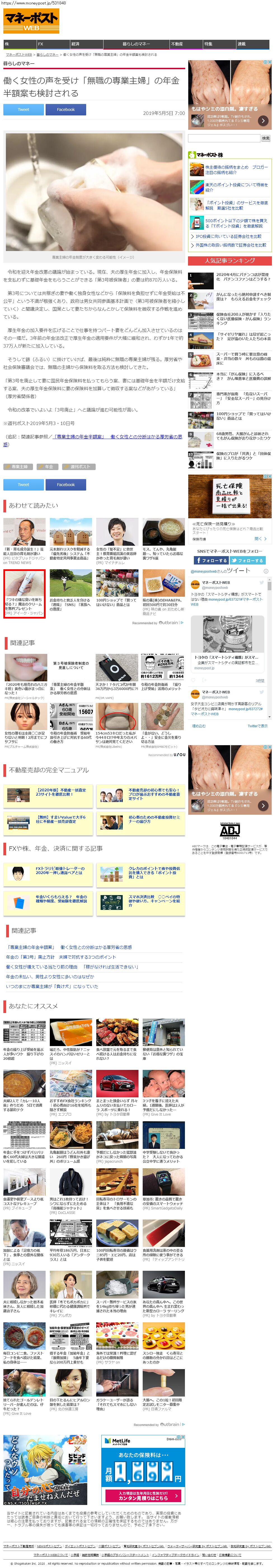Open マネーポストWEB breadcrumb link

19,55
